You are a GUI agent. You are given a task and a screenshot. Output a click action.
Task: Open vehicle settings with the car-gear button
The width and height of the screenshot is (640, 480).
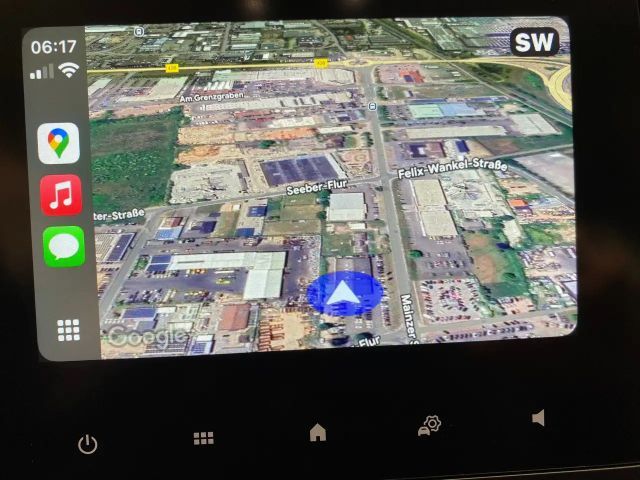[x=429, y=426]
